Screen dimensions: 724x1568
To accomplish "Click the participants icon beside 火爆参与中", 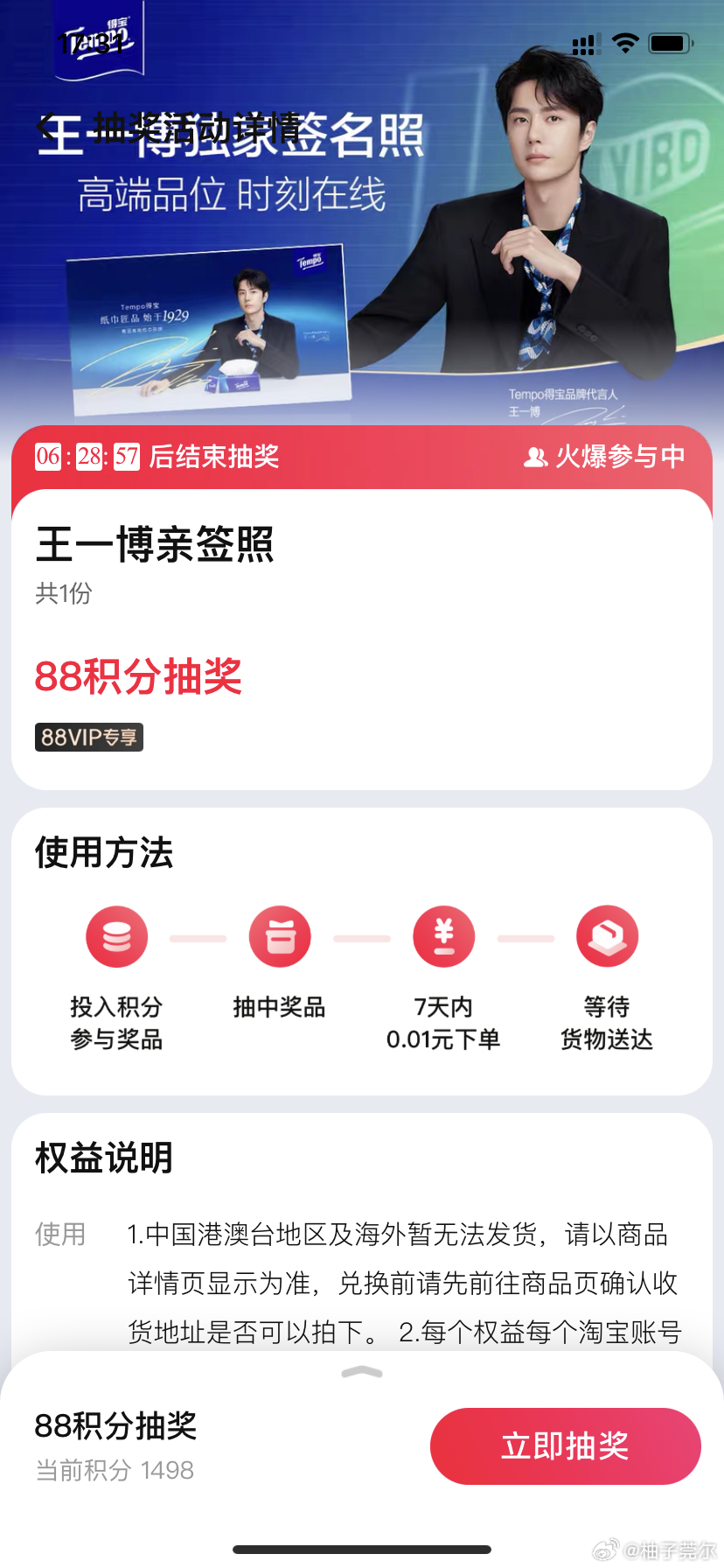I will click(x=535, y=457).
